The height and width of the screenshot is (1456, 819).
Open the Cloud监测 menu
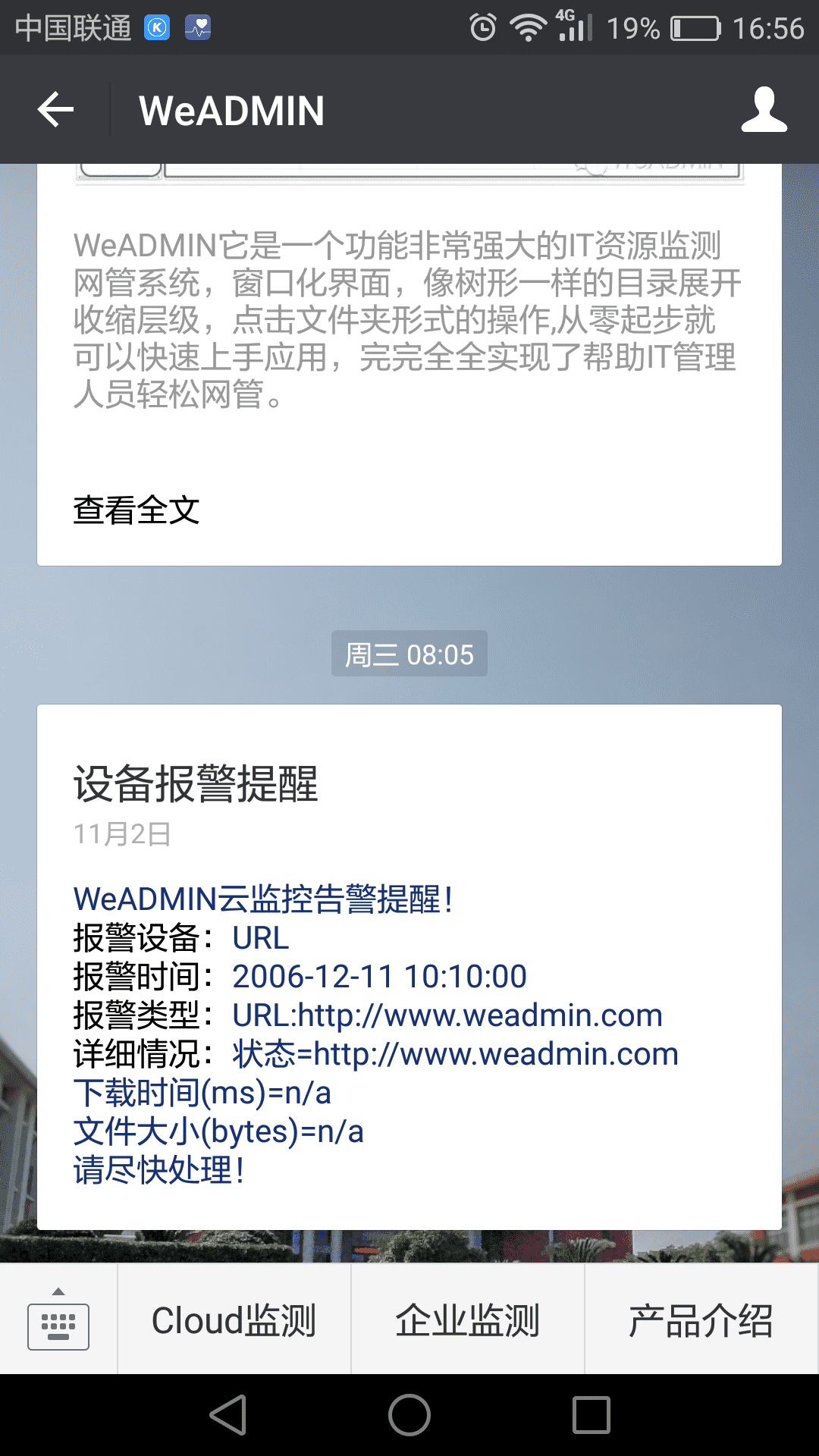[234, 1320]
